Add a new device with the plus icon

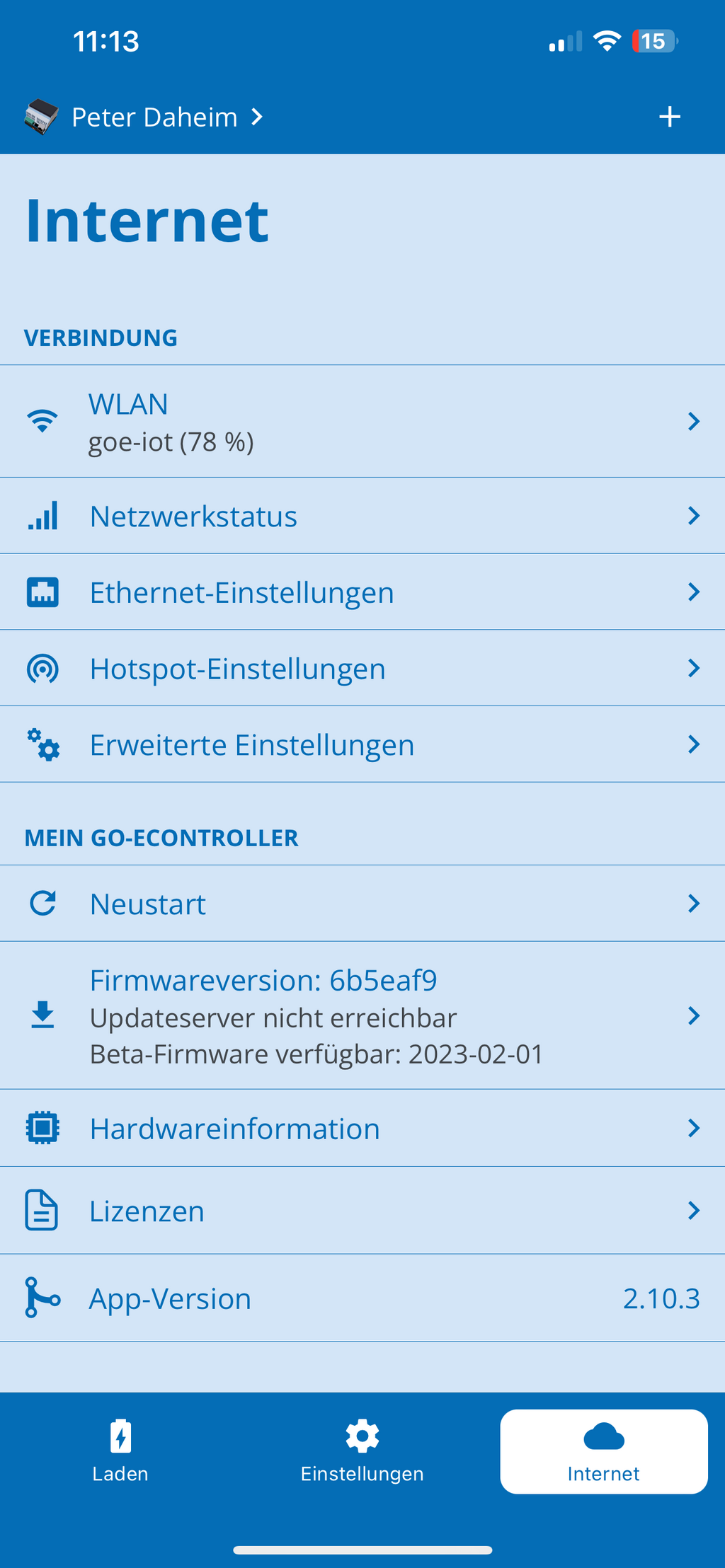pos(669,117)
